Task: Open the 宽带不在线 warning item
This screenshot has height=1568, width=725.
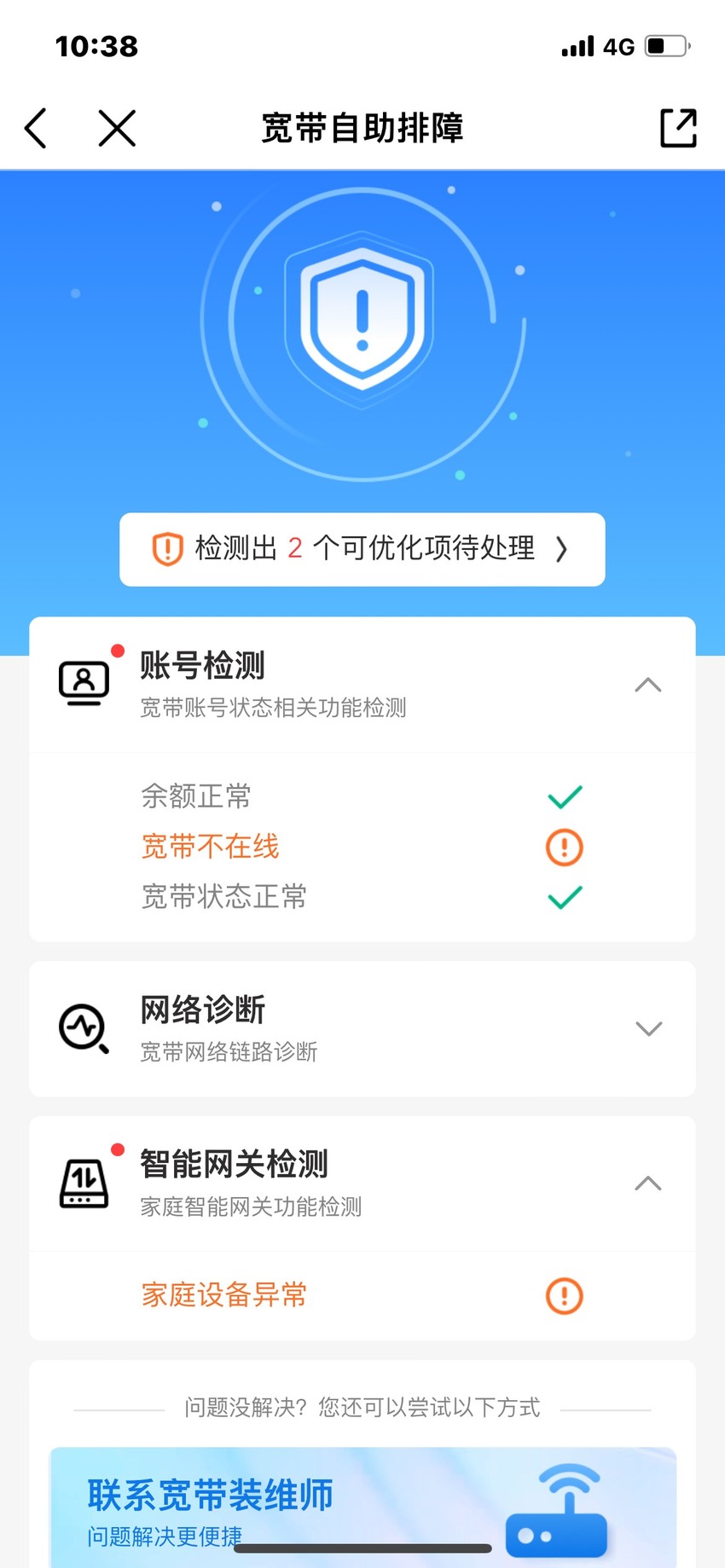Action: tap(362, 847)
